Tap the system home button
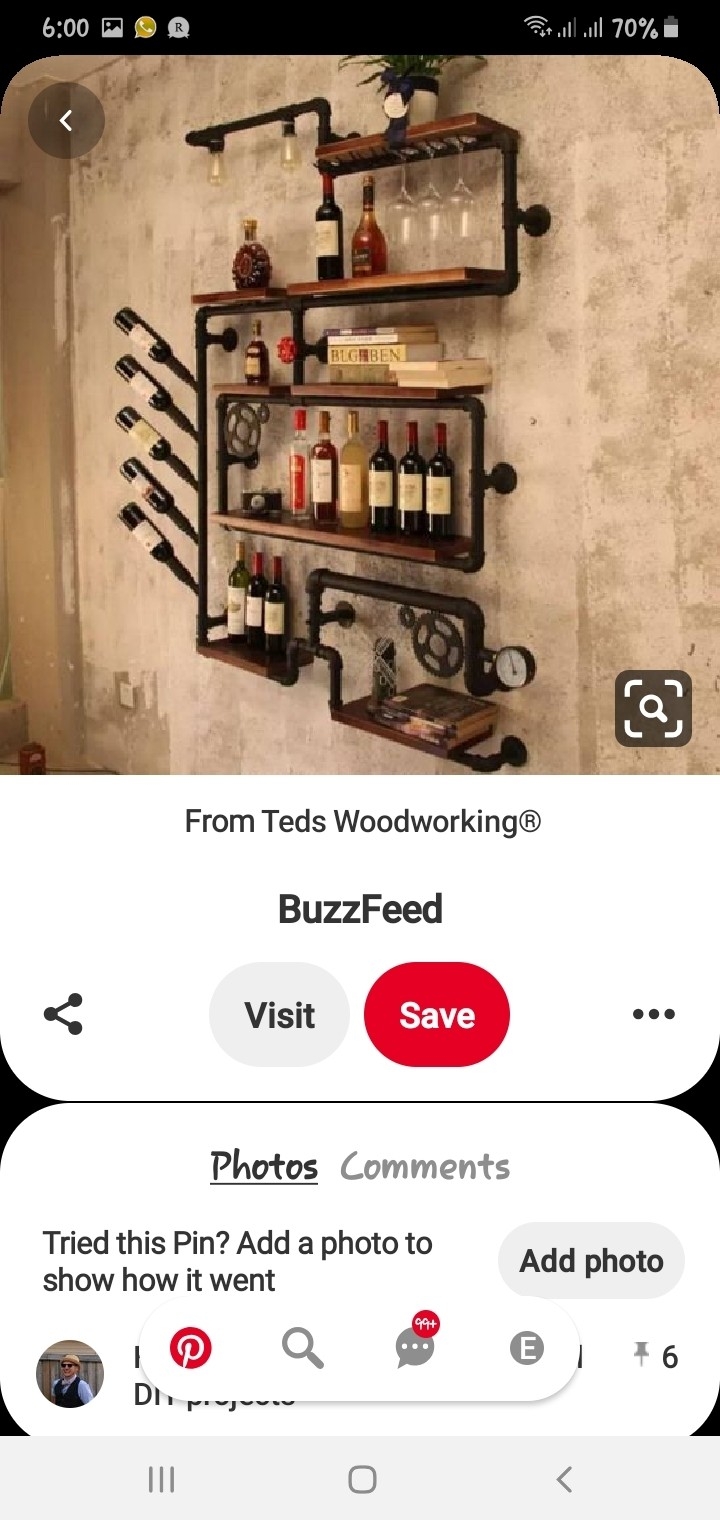The height and width of the screenshot is (1520, 720). click(x=362, y=1479)
